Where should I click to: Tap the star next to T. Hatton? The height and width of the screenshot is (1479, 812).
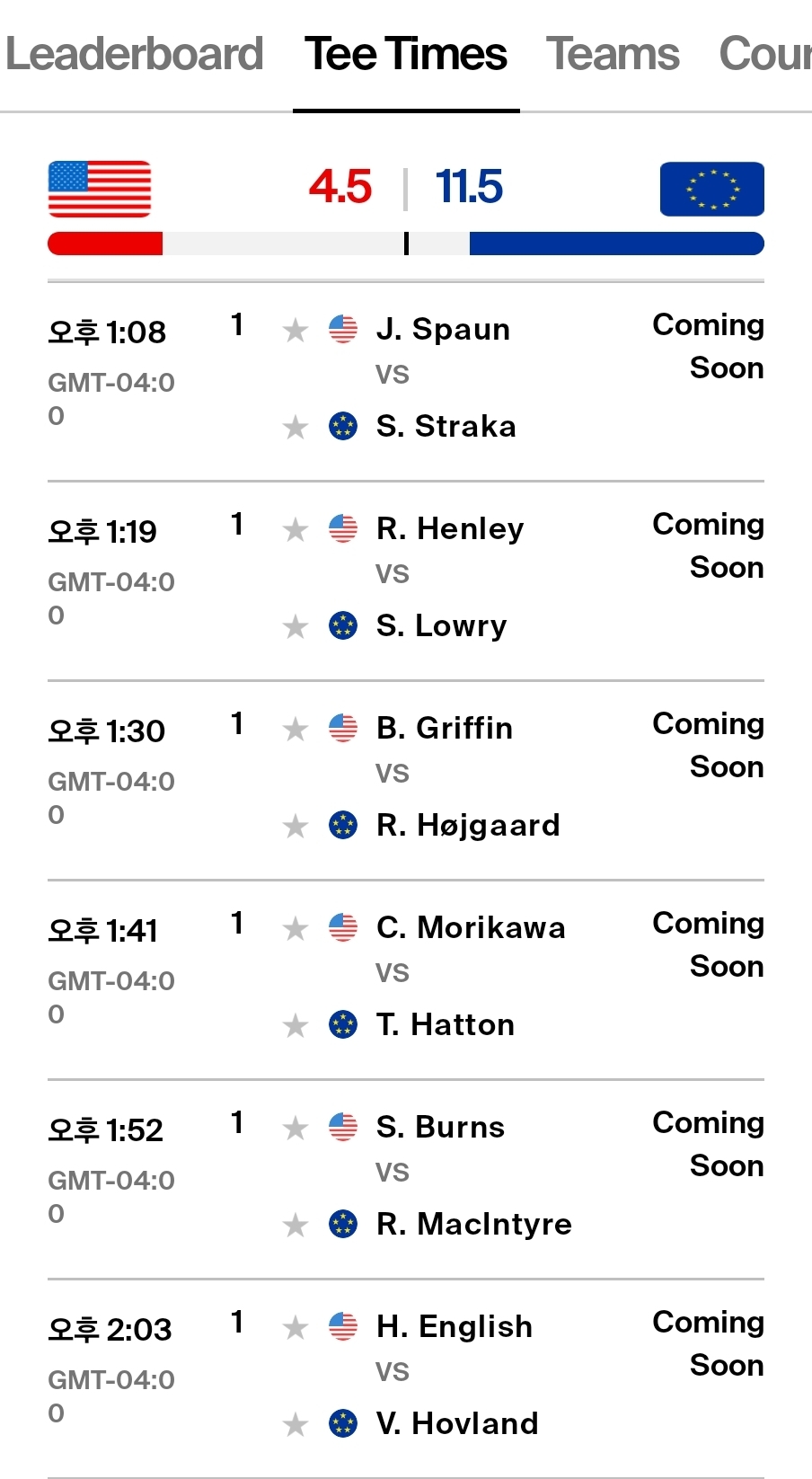(296, 1025)
